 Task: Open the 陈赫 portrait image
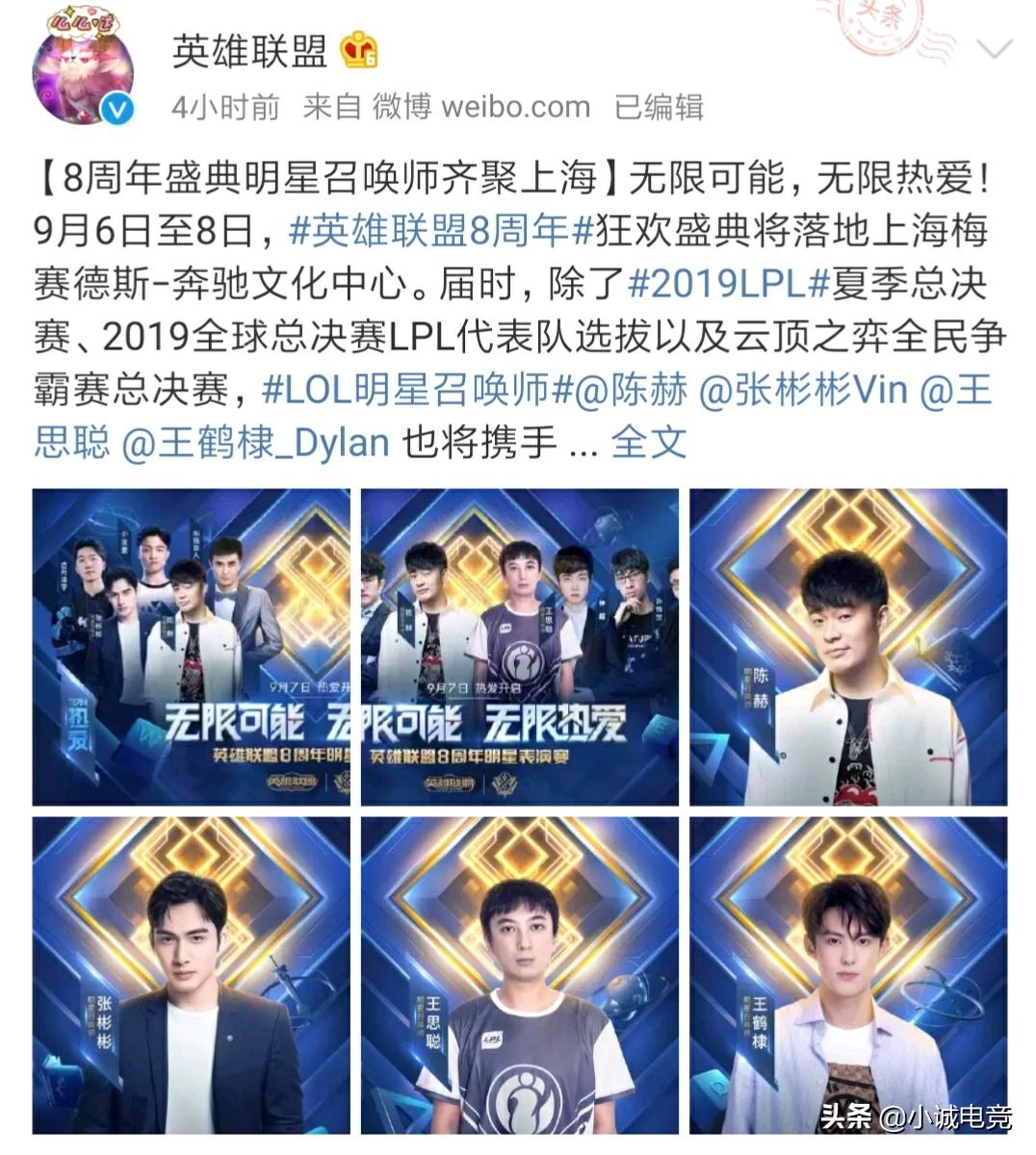coord(848,647)
